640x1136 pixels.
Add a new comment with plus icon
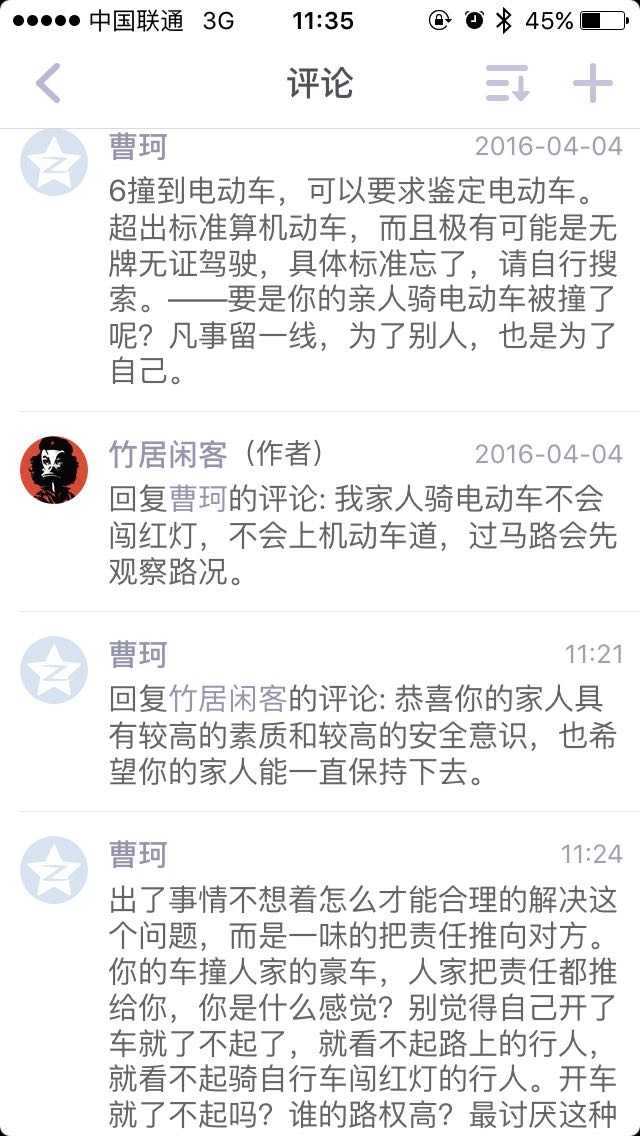pyautogui.click(x=592, y=83)
